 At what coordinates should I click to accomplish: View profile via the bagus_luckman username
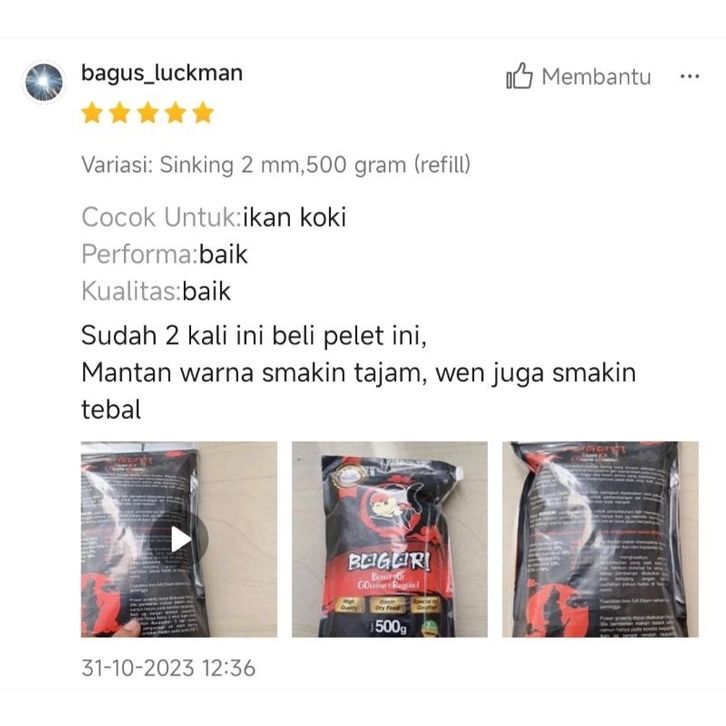click(161, 73)
